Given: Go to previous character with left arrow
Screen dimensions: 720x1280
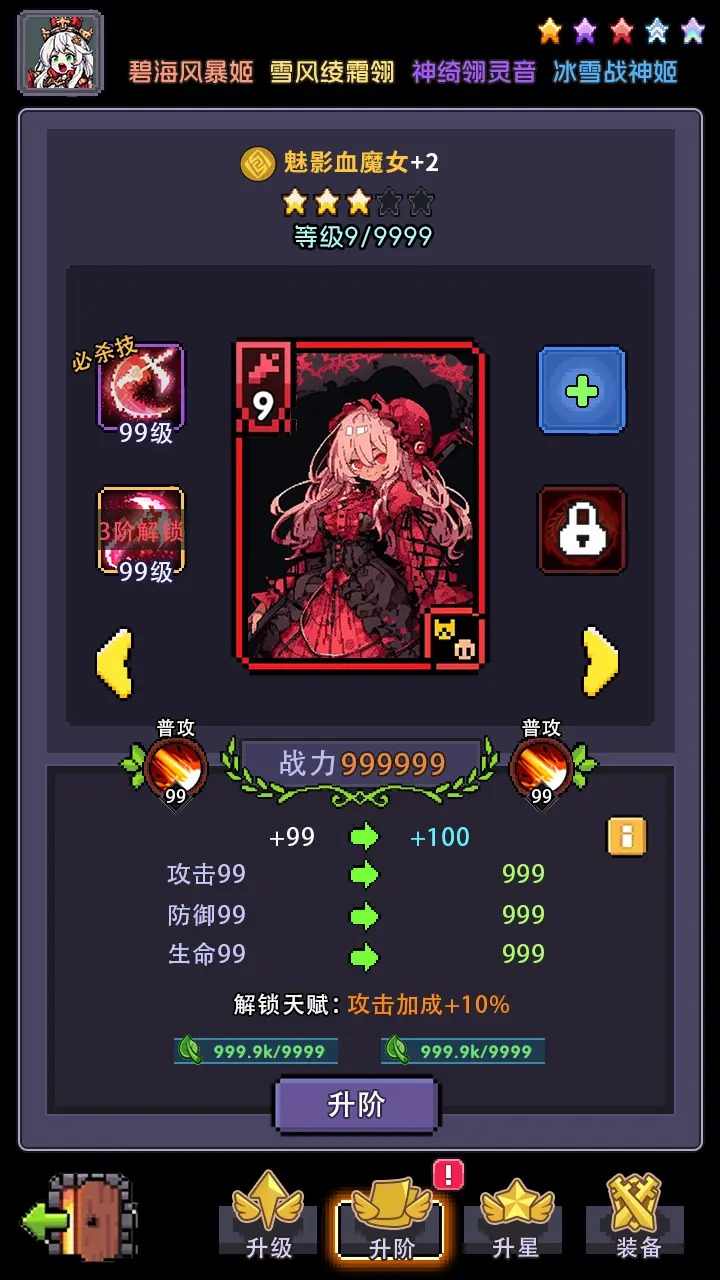Looking at the screenshot, I should (x=114, y=662).
